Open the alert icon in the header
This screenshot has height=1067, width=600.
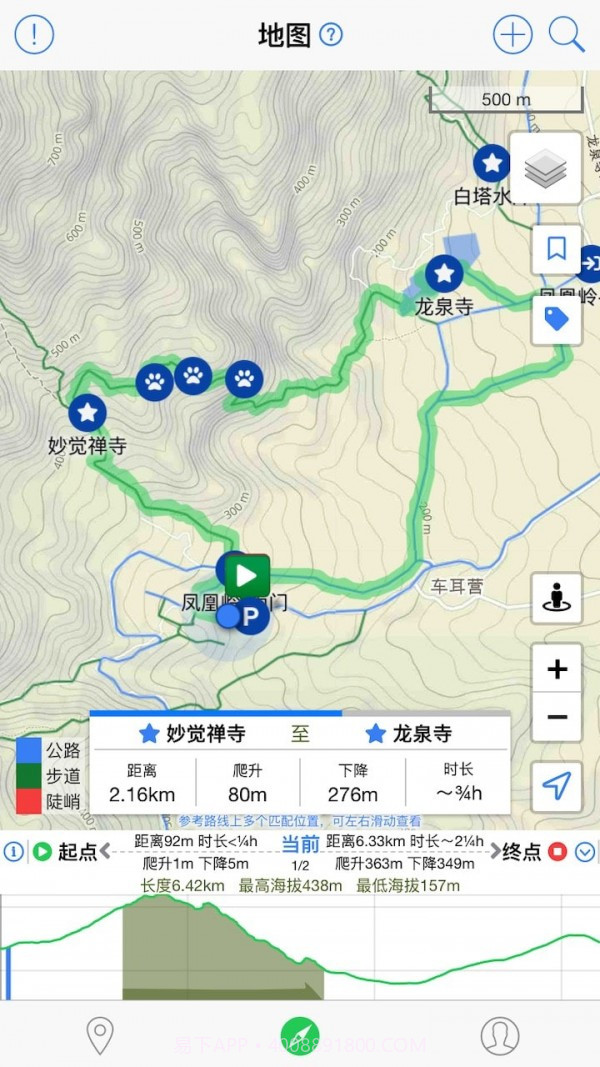pyautogui.click(x=34, y=35)
